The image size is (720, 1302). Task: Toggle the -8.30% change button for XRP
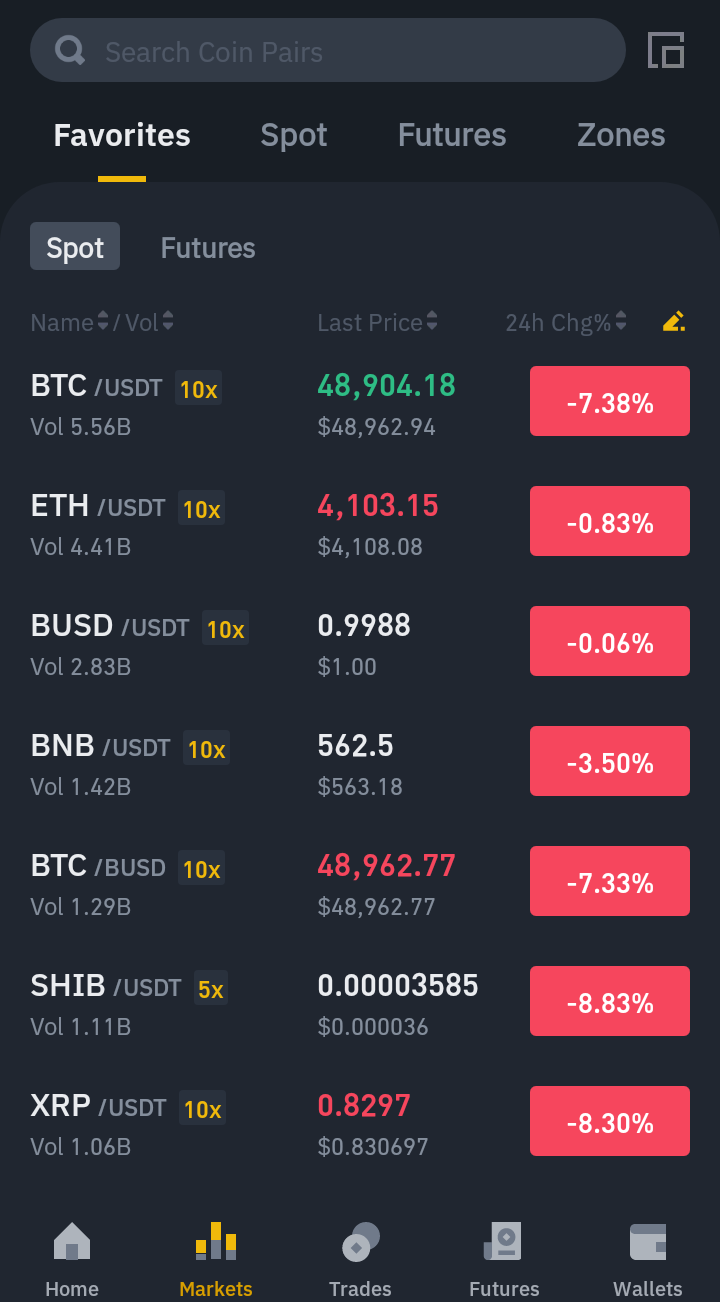pyautogui.click(x=610, y=1121)
